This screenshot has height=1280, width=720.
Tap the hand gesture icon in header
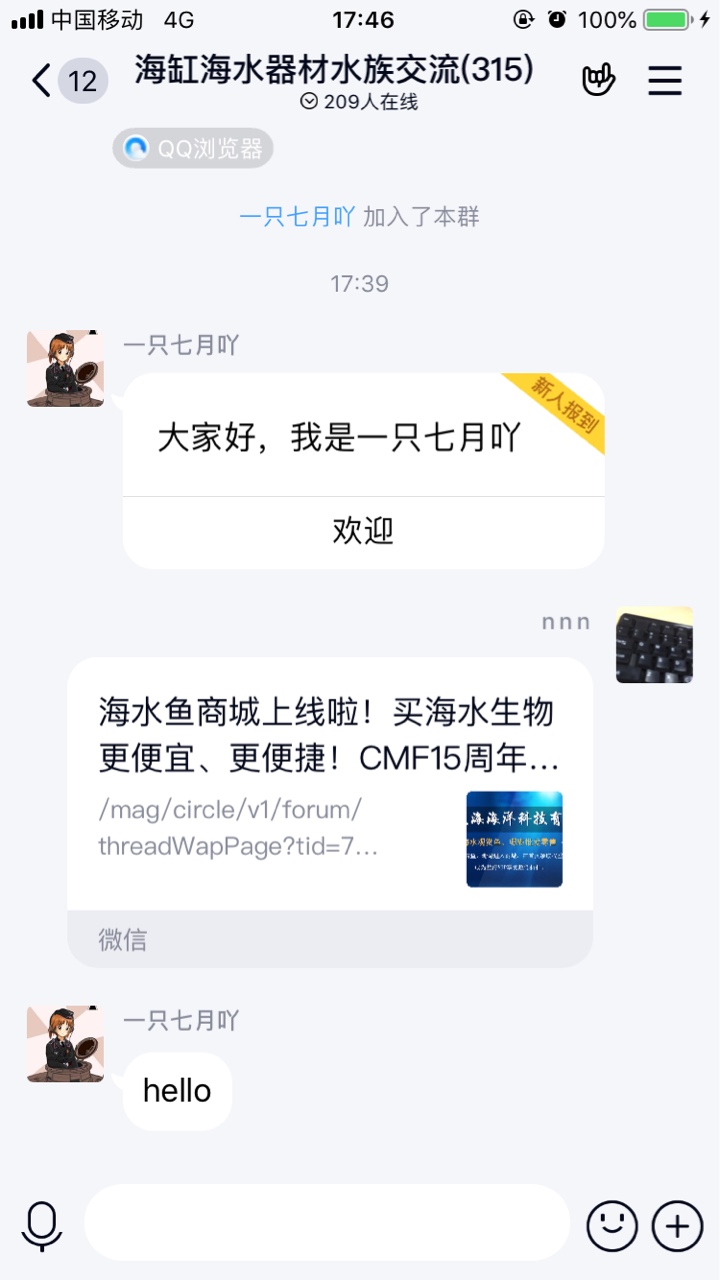click(599, 81)
